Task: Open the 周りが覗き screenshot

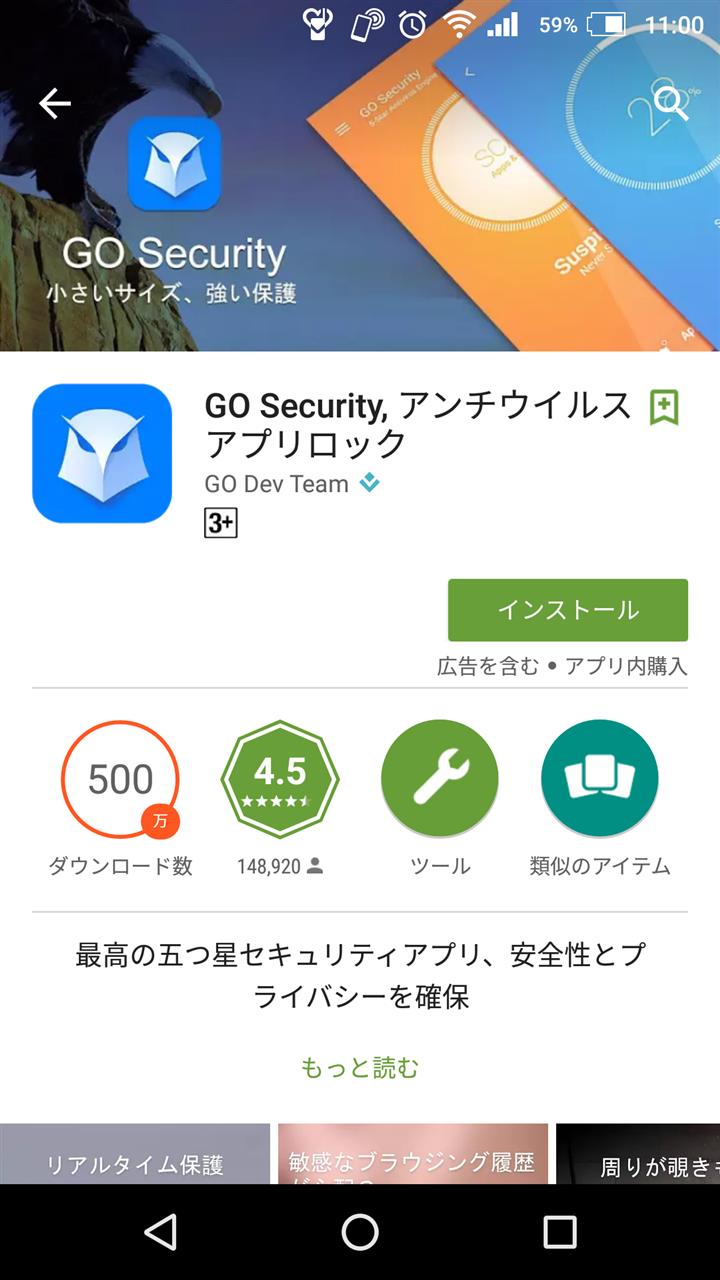Action: tap(638, 1154)
